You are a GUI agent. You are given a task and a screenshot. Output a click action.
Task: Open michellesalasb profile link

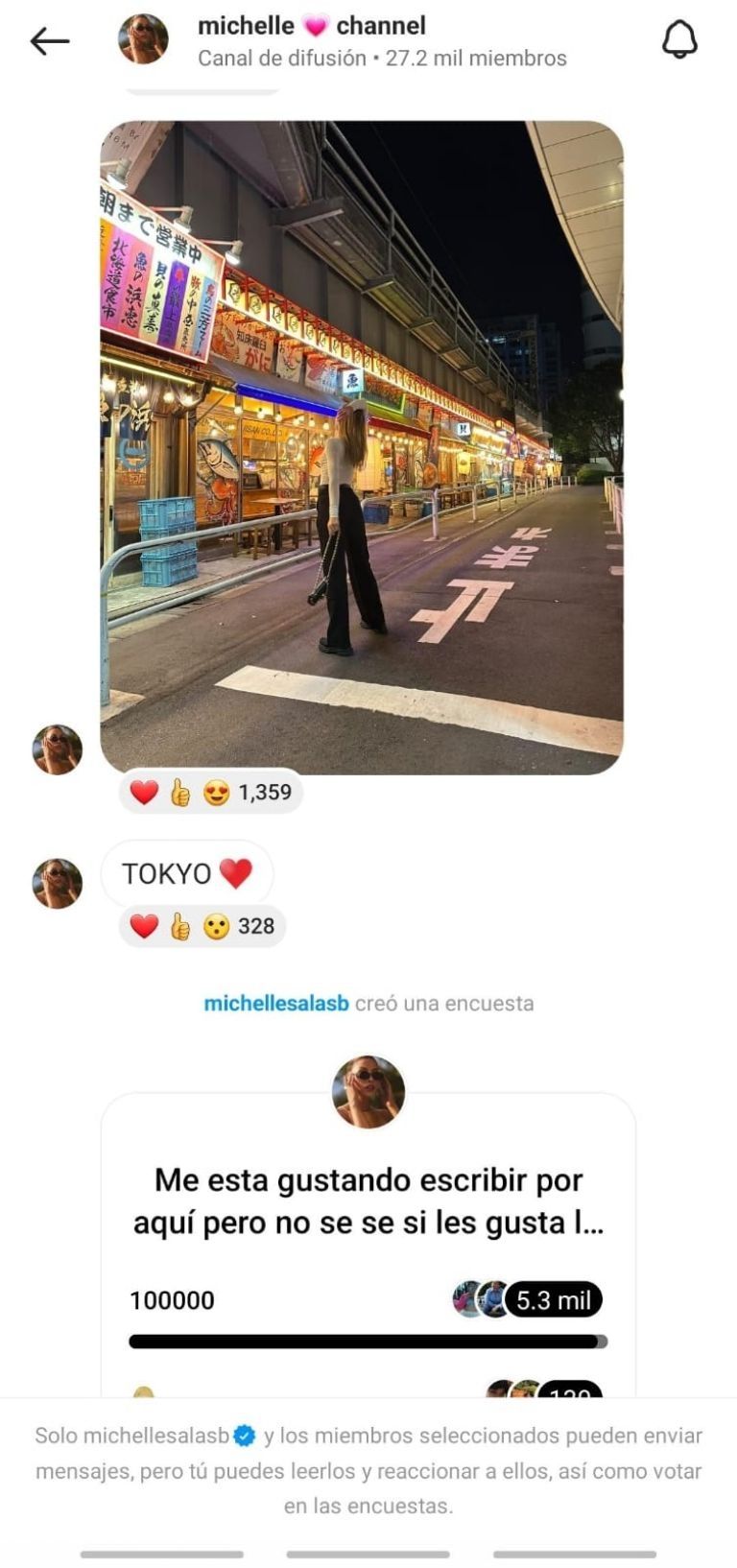click(276, 1003)
